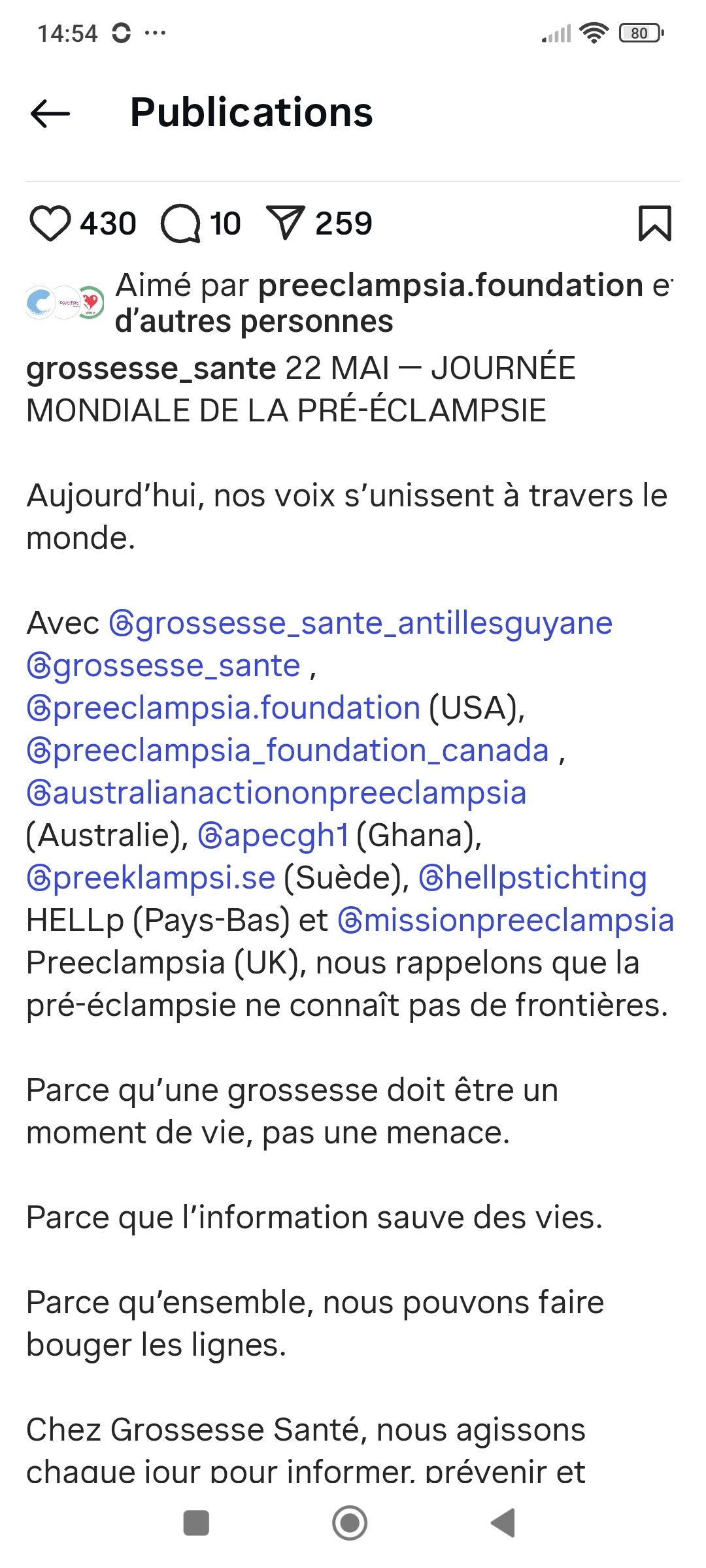Like the grossesse_sante post
Screen dimensions: 706x1568
tap(50, 223)
